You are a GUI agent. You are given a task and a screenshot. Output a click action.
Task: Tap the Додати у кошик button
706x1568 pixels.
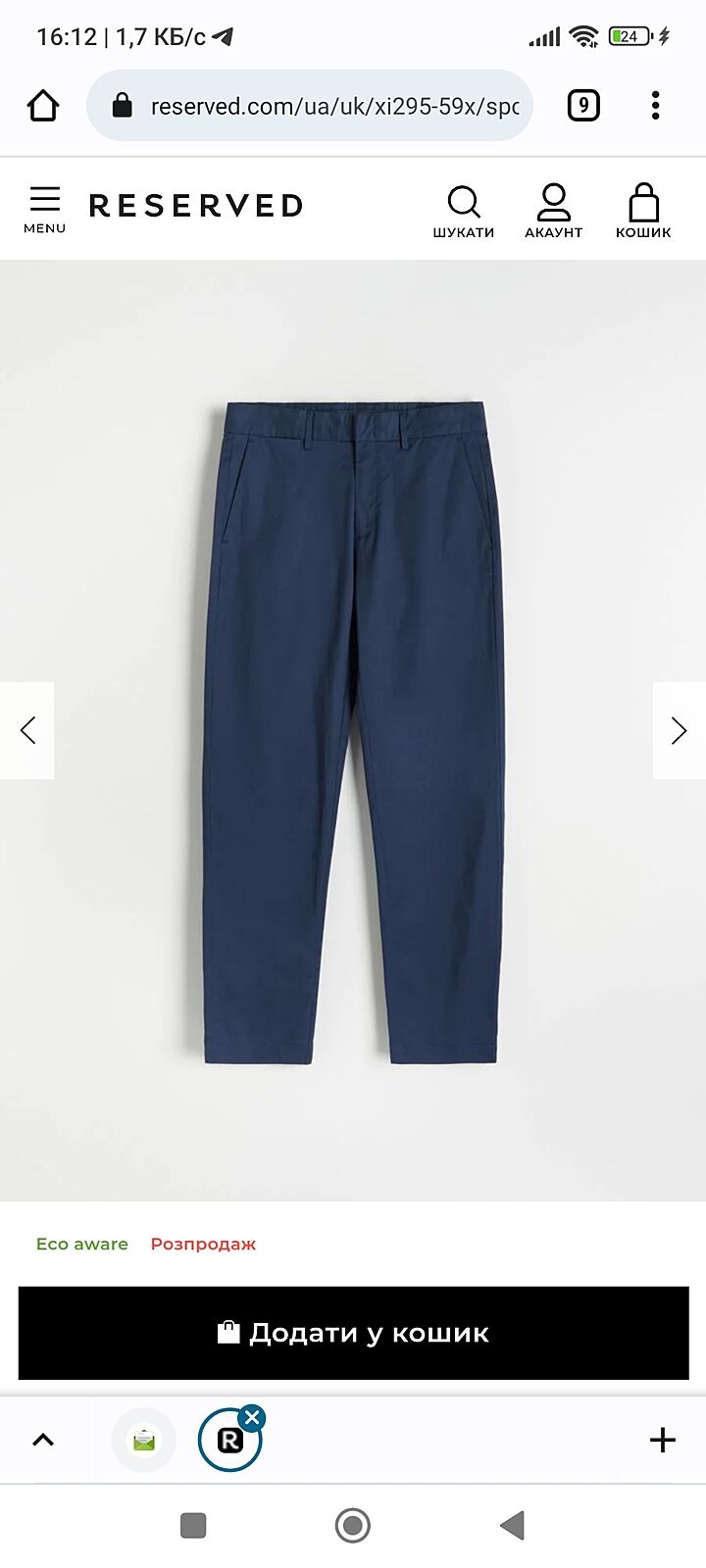click(353, 1333)
